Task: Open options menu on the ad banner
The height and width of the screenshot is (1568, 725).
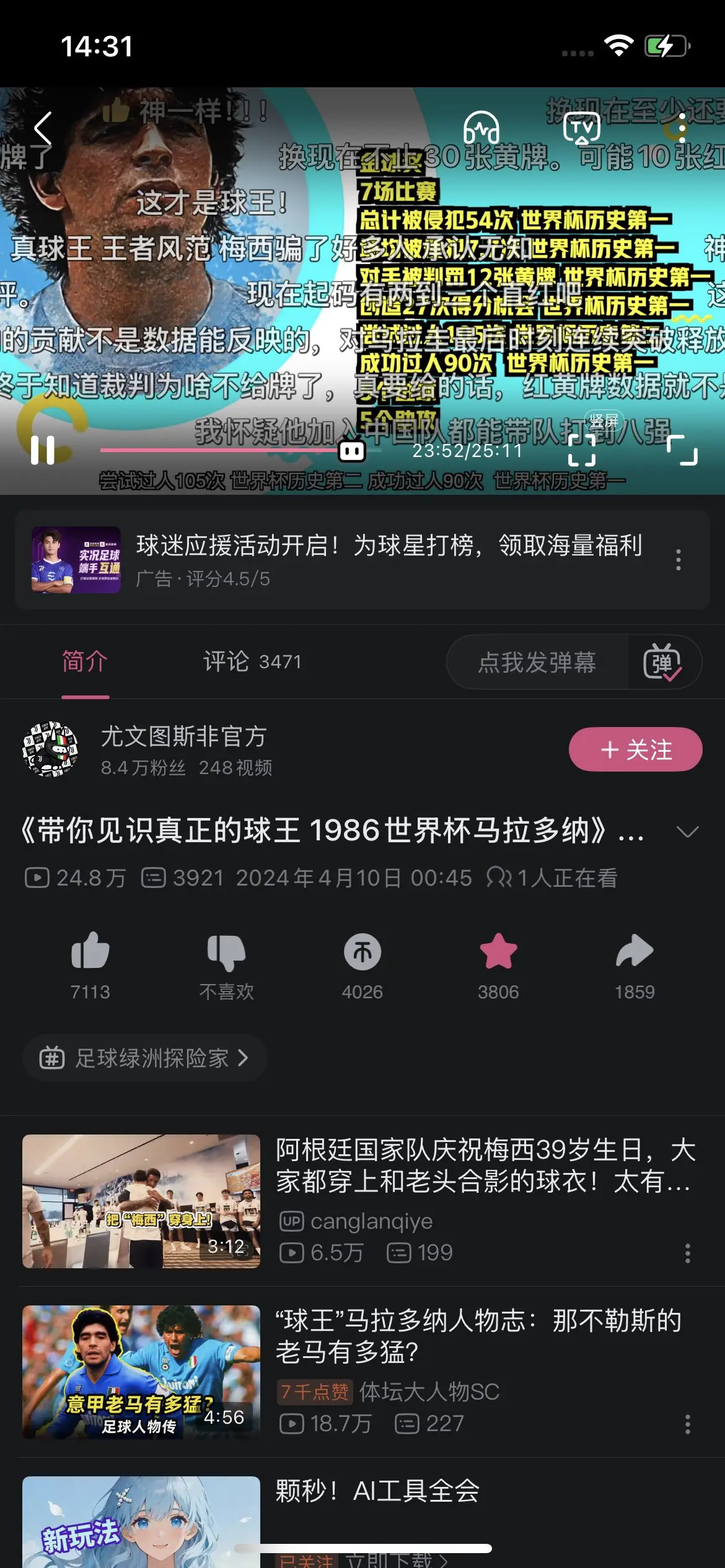Action: click(x=679, y=560)
